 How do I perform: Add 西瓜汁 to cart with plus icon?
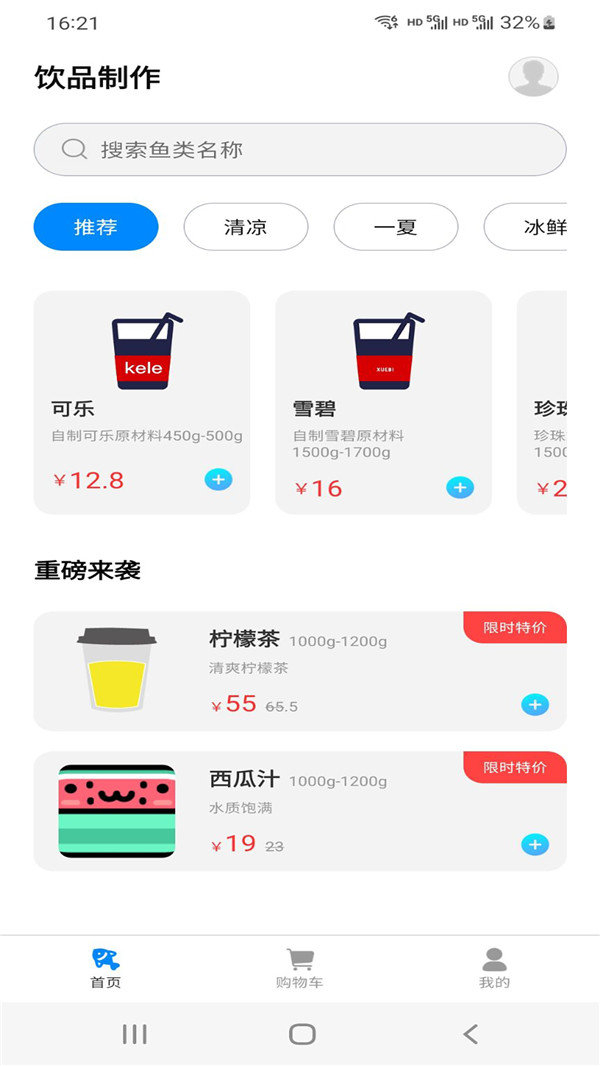tap(535, 845)
